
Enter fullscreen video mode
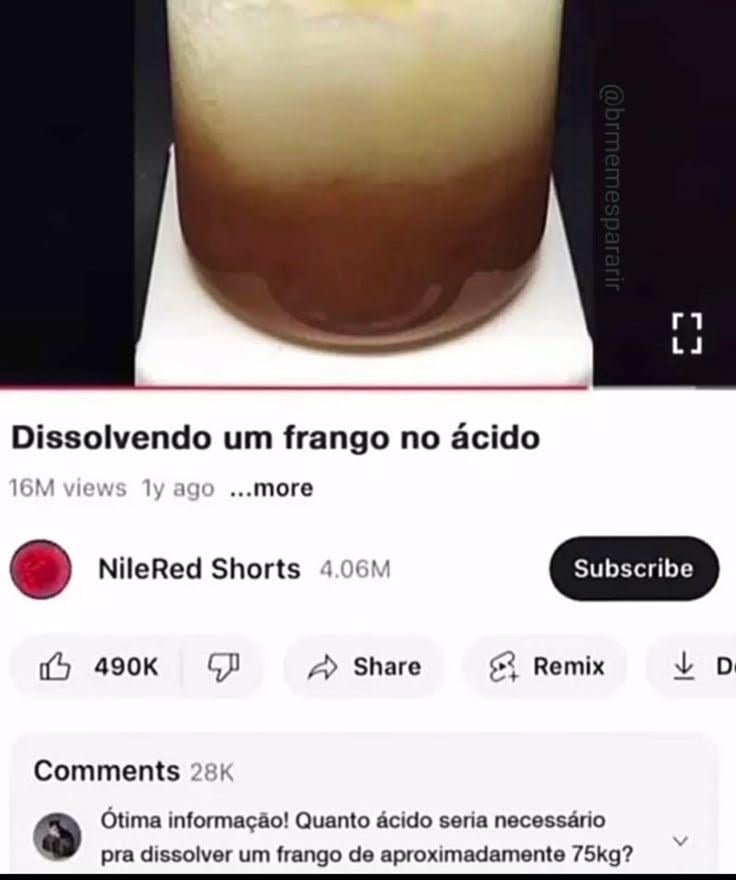pyautogui.click(x=686, y=333)
